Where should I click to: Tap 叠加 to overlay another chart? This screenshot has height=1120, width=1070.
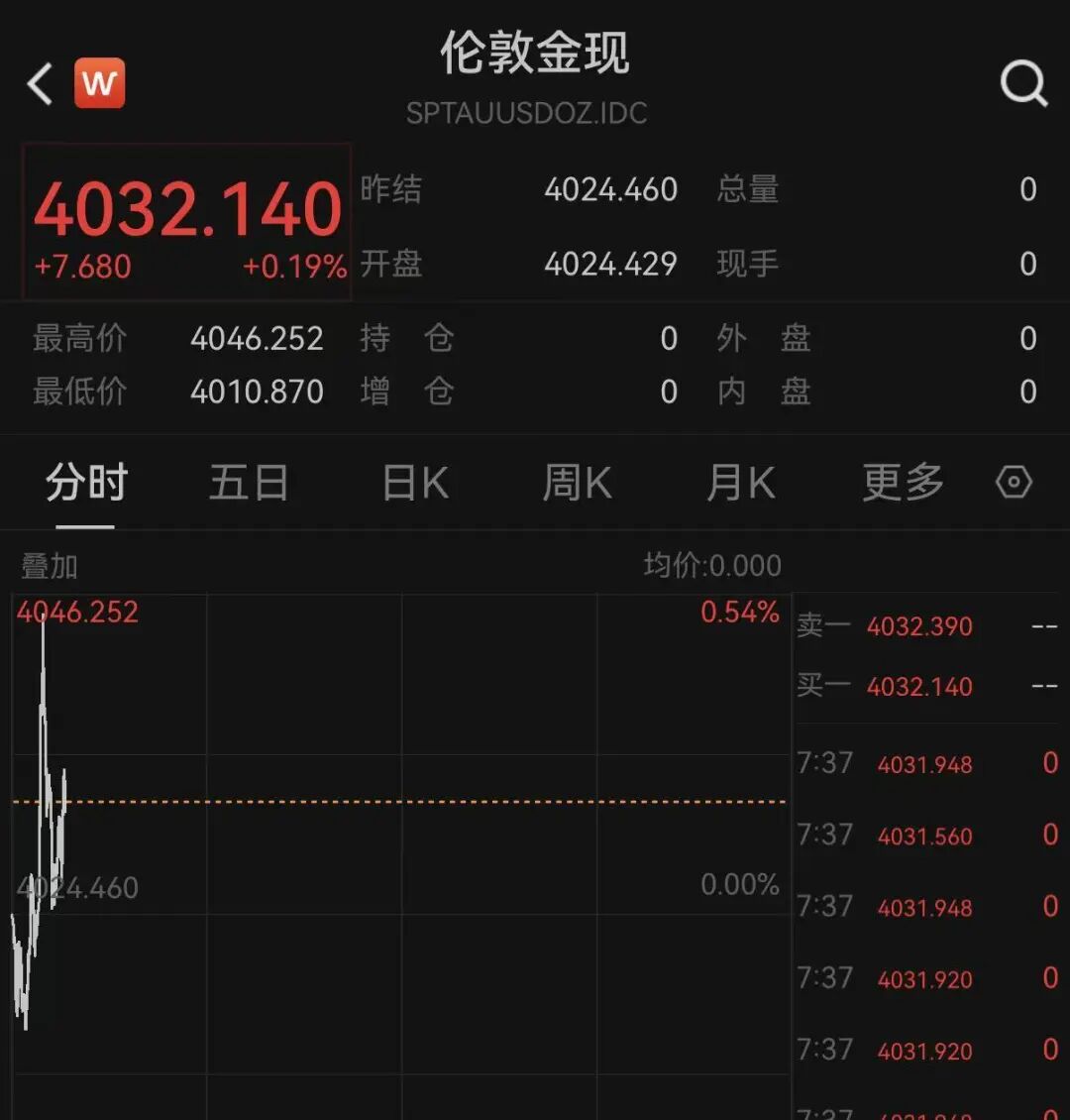[x=50, y=567]
